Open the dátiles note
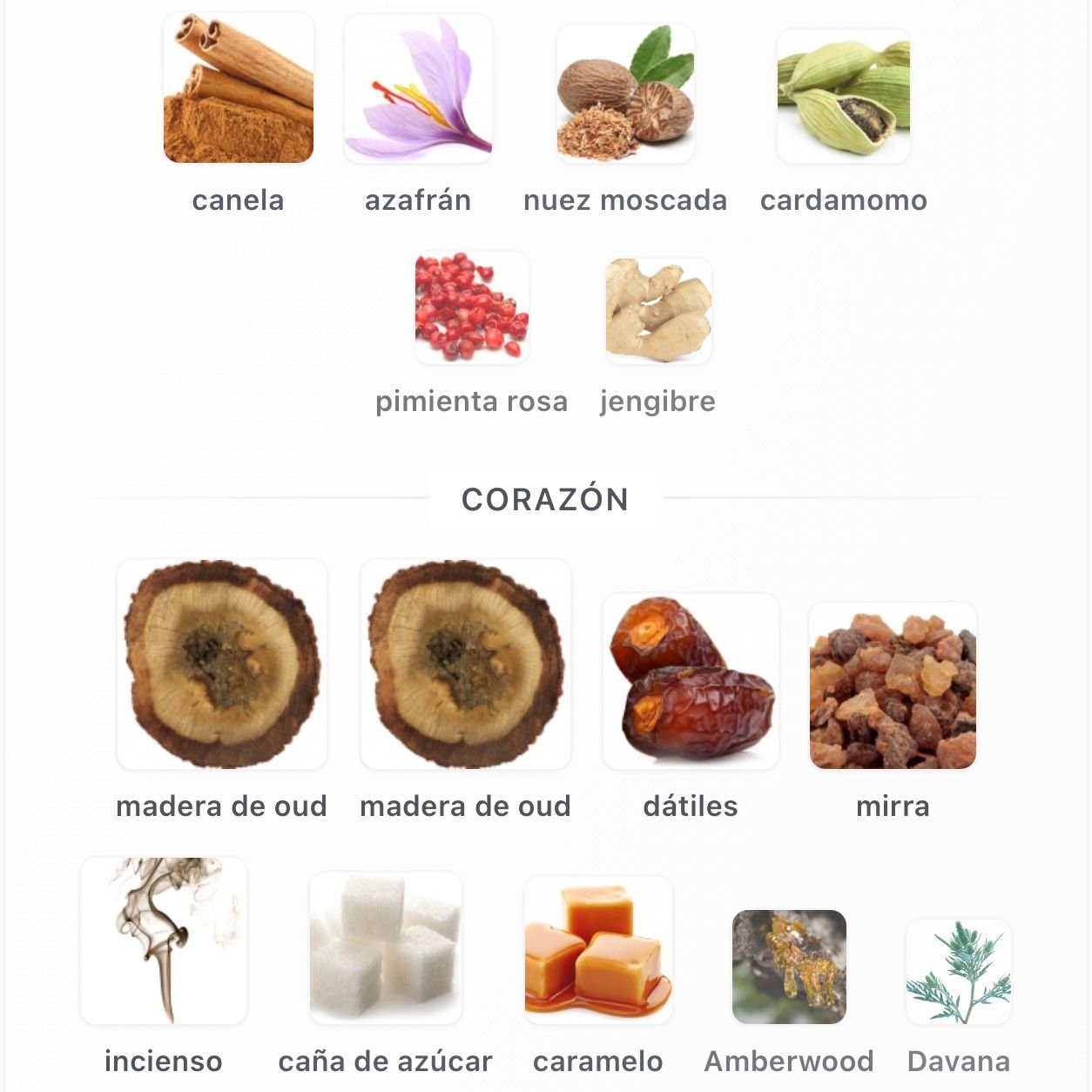Screen dimensions: 1092x1092 pyautogui.click(x=691, y=681)
